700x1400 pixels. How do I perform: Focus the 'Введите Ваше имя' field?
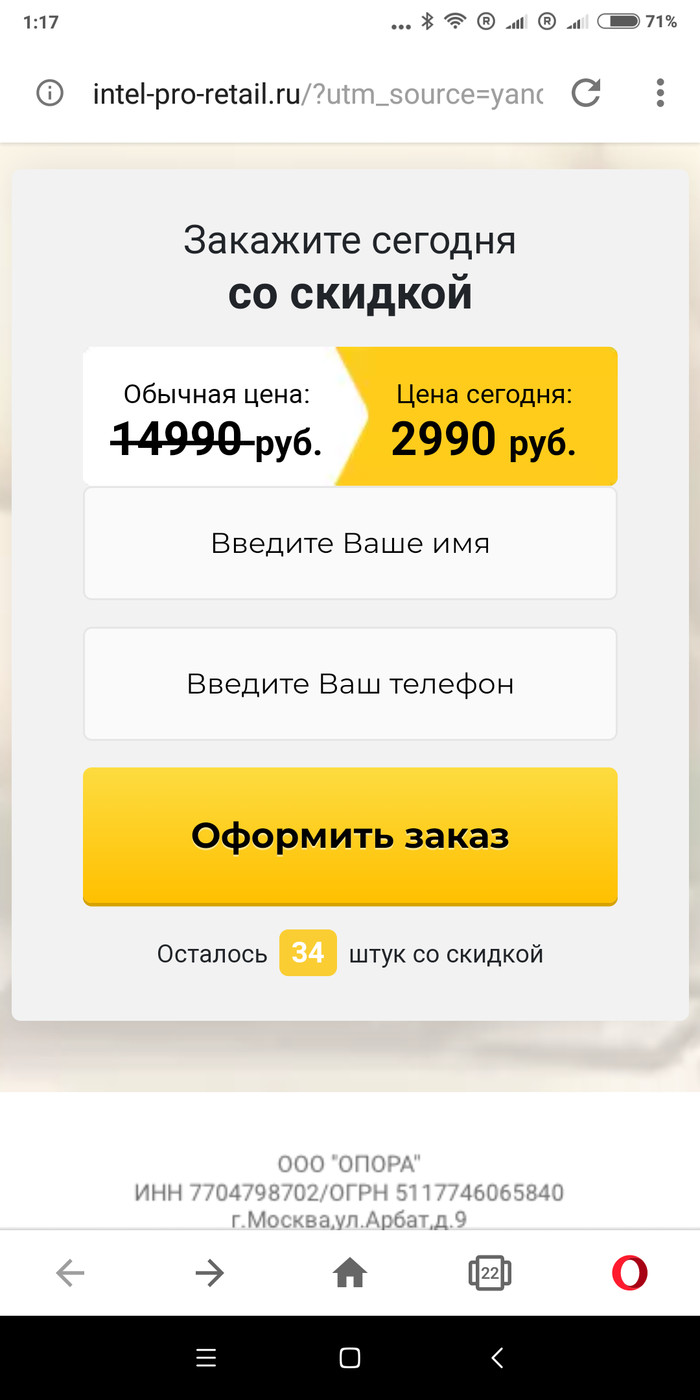350,544
